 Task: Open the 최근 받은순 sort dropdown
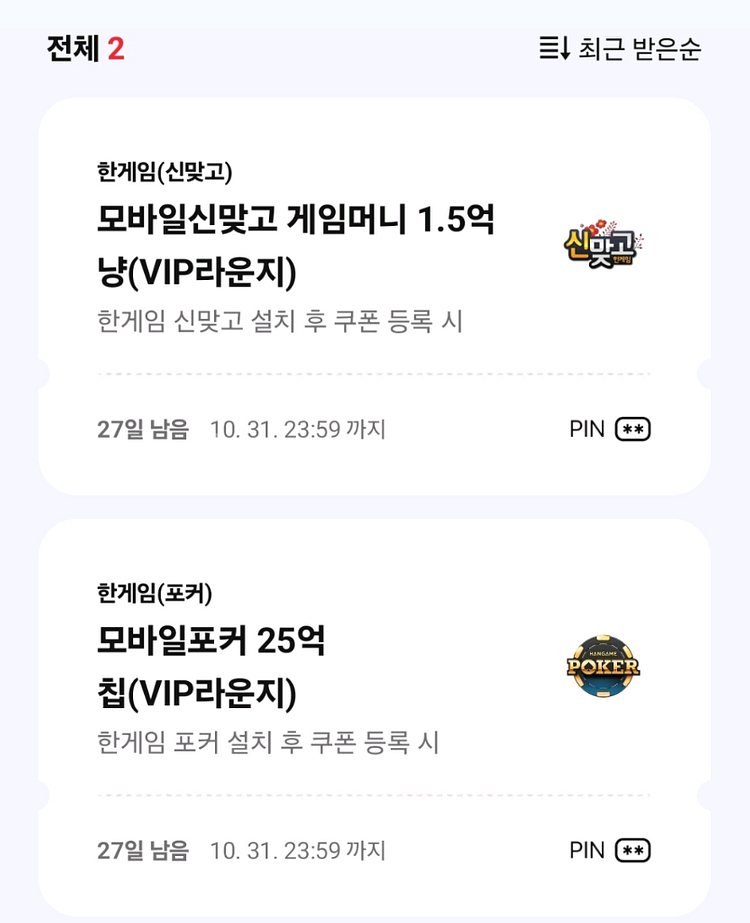pos(620,48)
